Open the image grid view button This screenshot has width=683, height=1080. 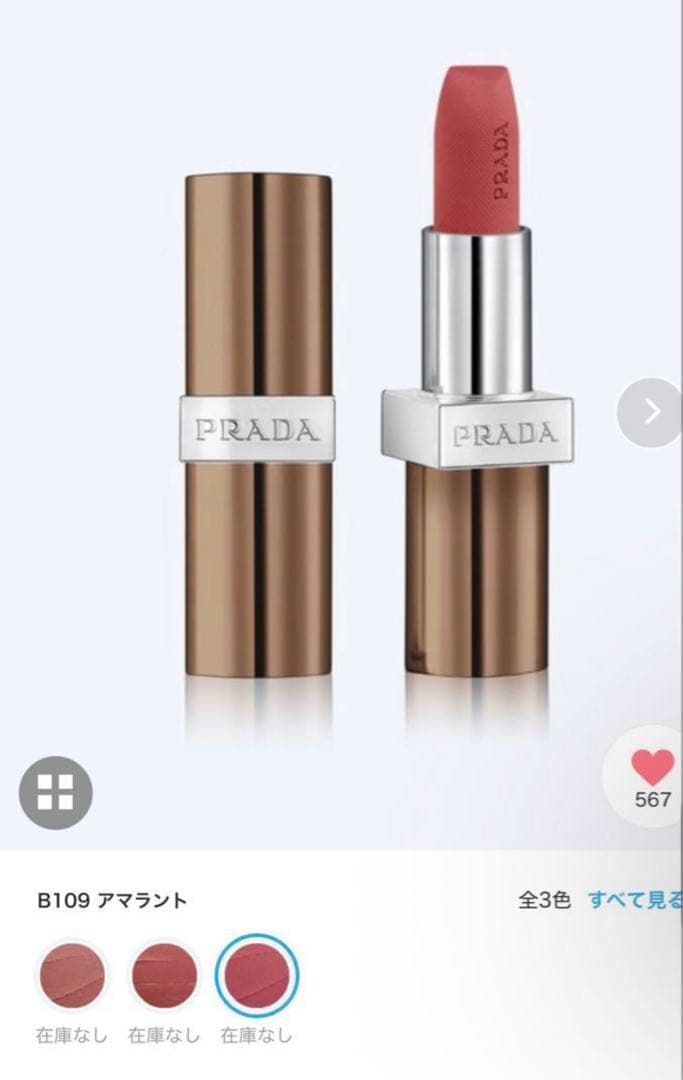pyautogui.click(x=56, y=793)
